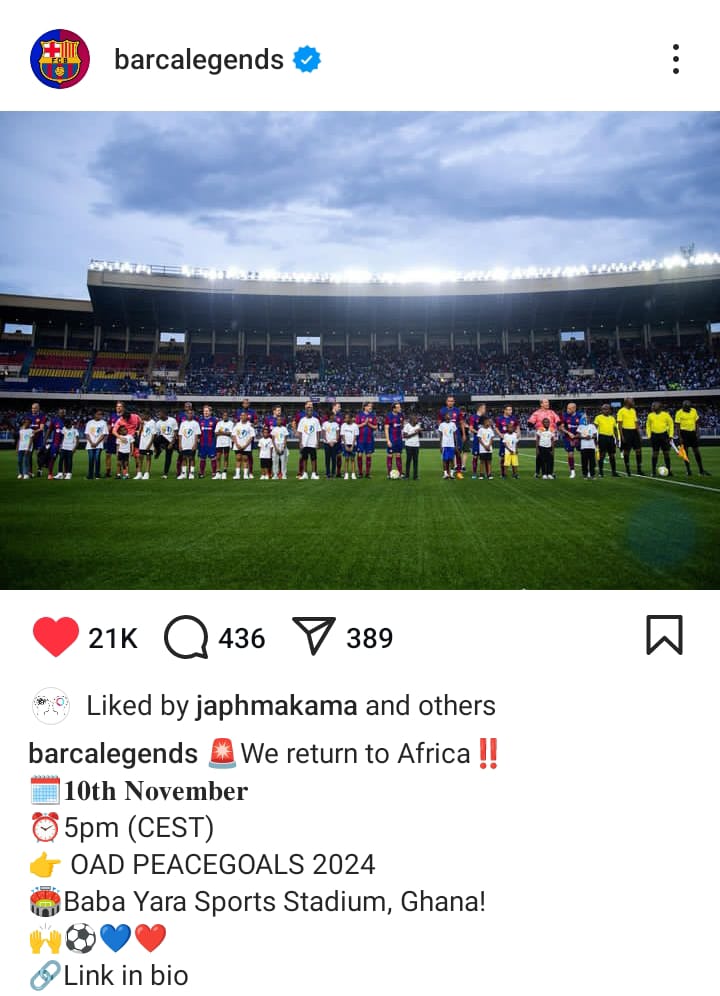Open the comments on this post

pyautogui.click(x=186, y=637)
